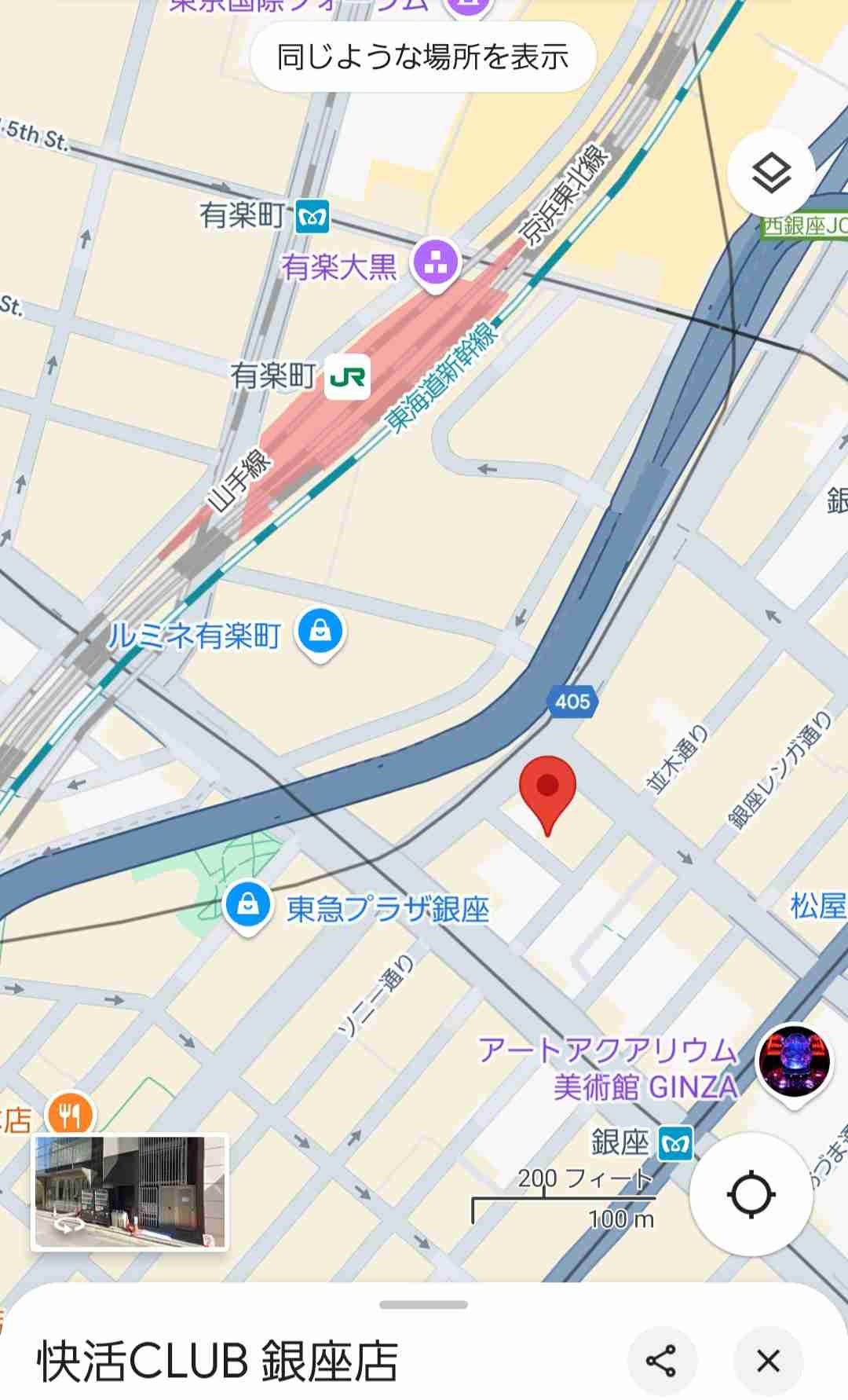
Task: Open the Street View thumbnail
Action: coord(130,1193)
